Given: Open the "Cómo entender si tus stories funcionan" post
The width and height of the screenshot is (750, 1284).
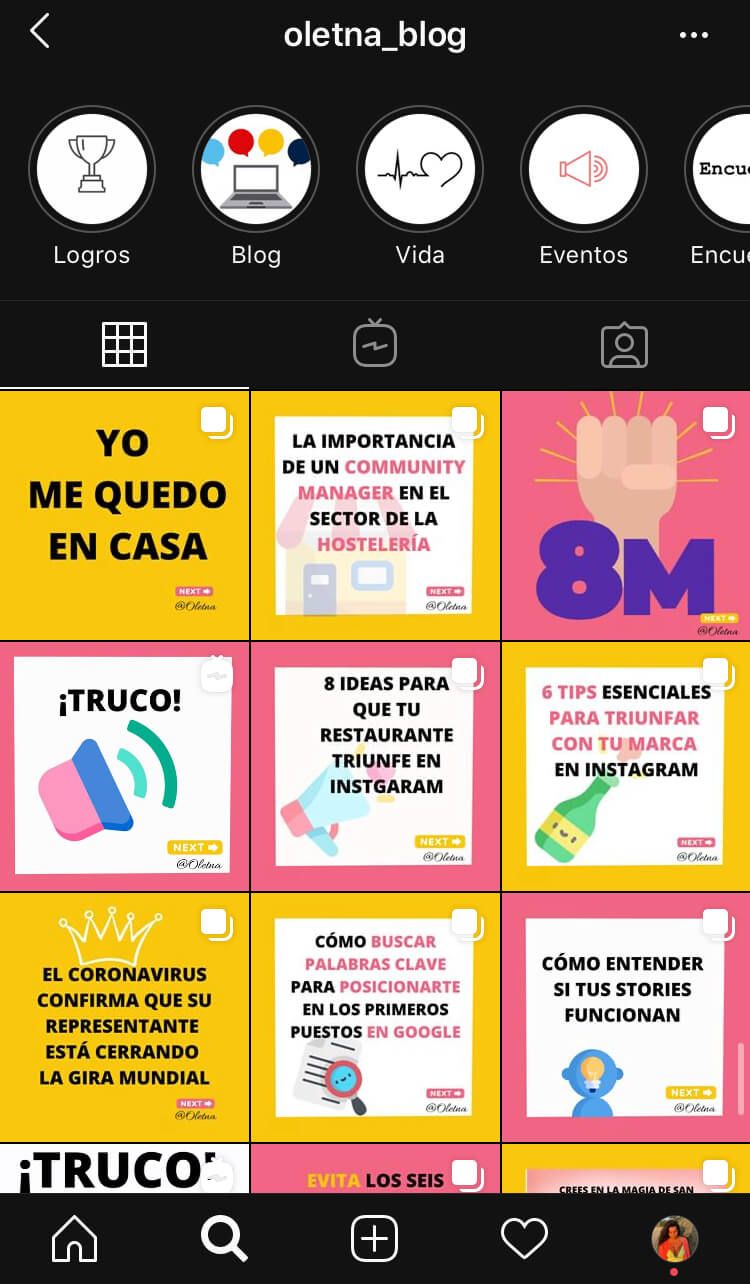Looking at the screenshot, I should coord(626,1017).
